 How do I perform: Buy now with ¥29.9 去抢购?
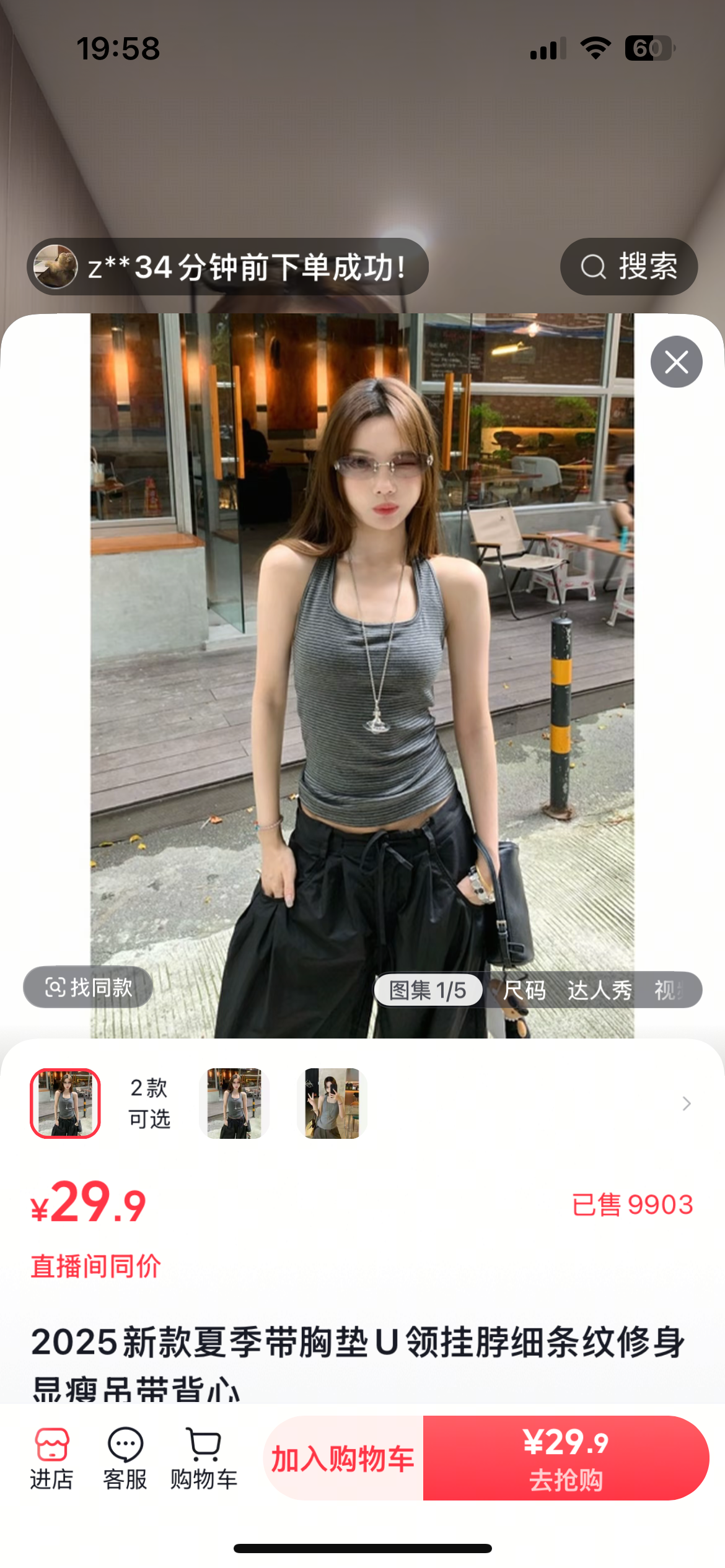point(565,1458)
